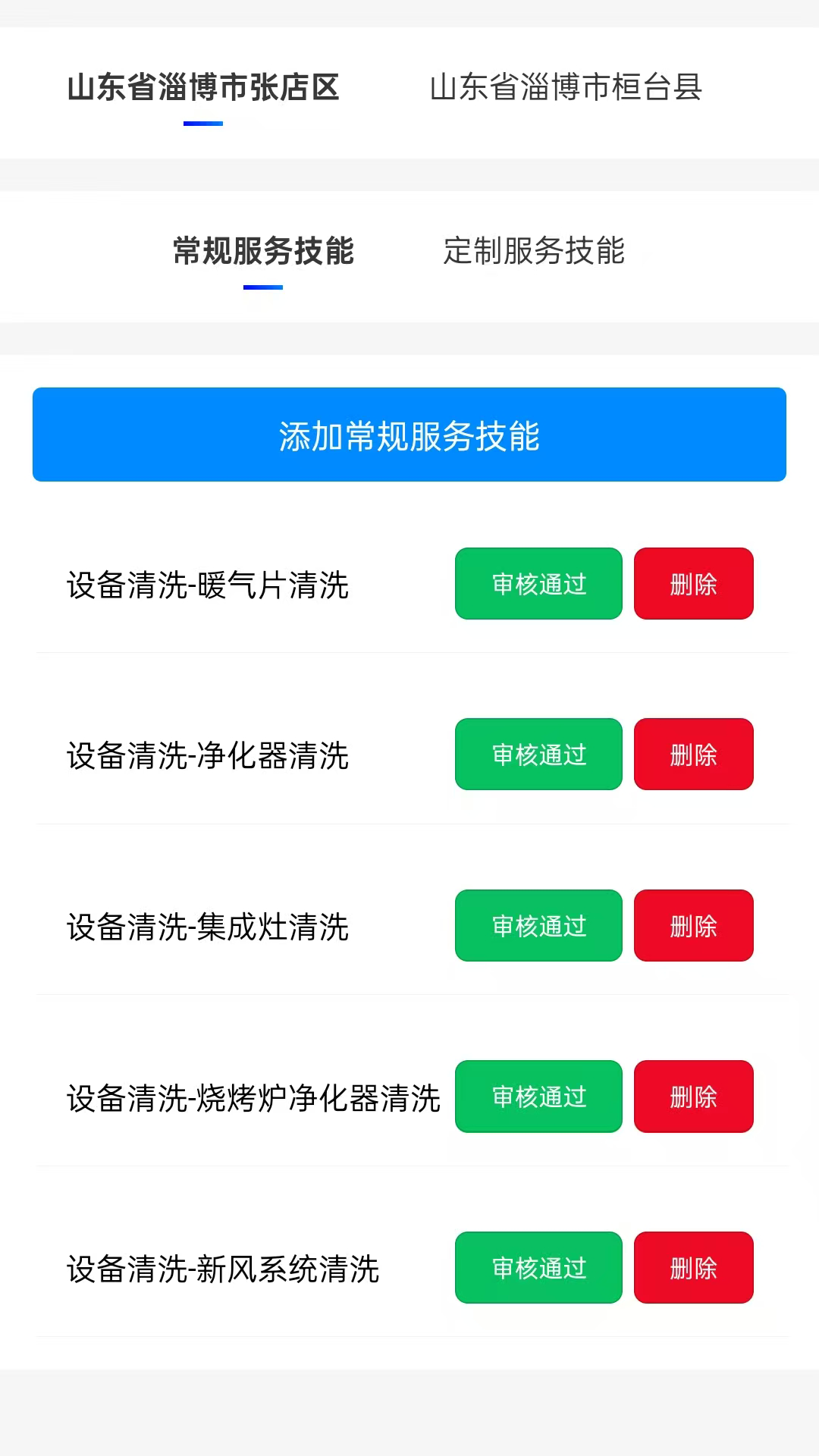
Task: Click 审核通过 for 新风系统清洗
Action: tap(538, 1269)
